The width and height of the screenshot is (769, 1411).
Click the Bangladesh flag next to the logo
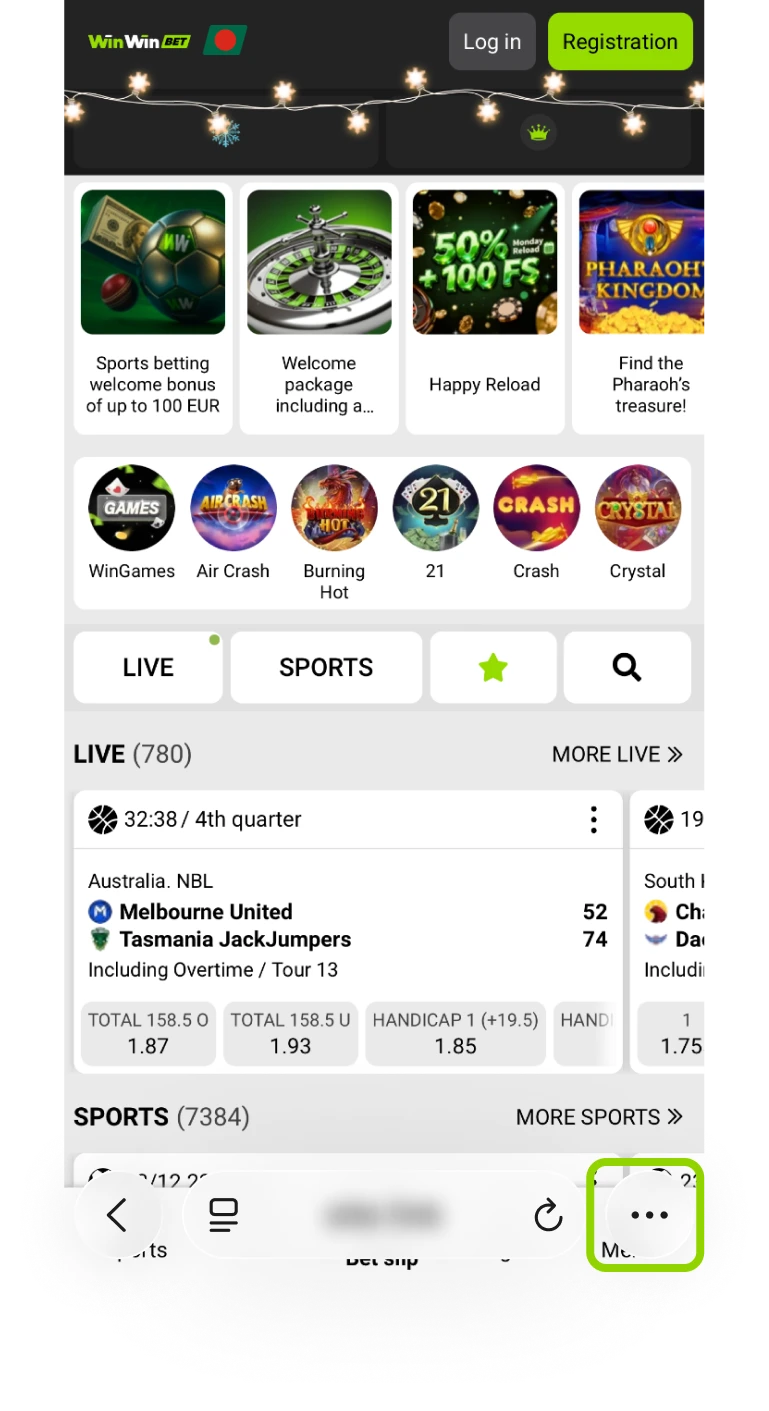pos(225,42)
